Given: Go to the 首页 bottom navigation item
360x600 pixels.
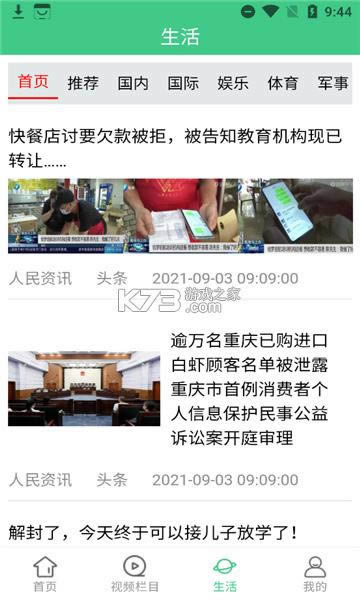Looking at the screenshot, I should [x=45, y=574].
